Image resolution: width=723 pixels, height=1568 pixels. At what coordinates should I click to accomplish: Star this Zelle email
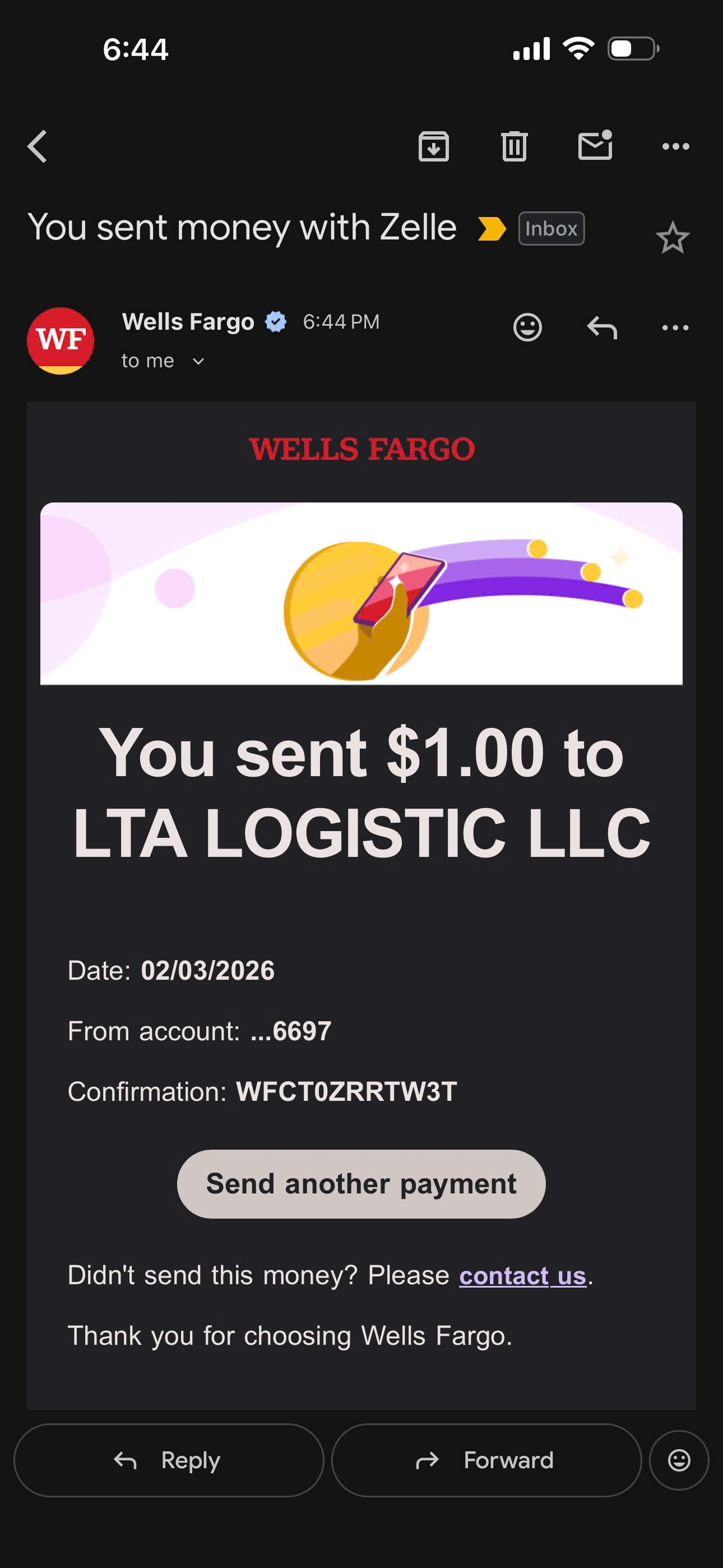click(672, 237)
